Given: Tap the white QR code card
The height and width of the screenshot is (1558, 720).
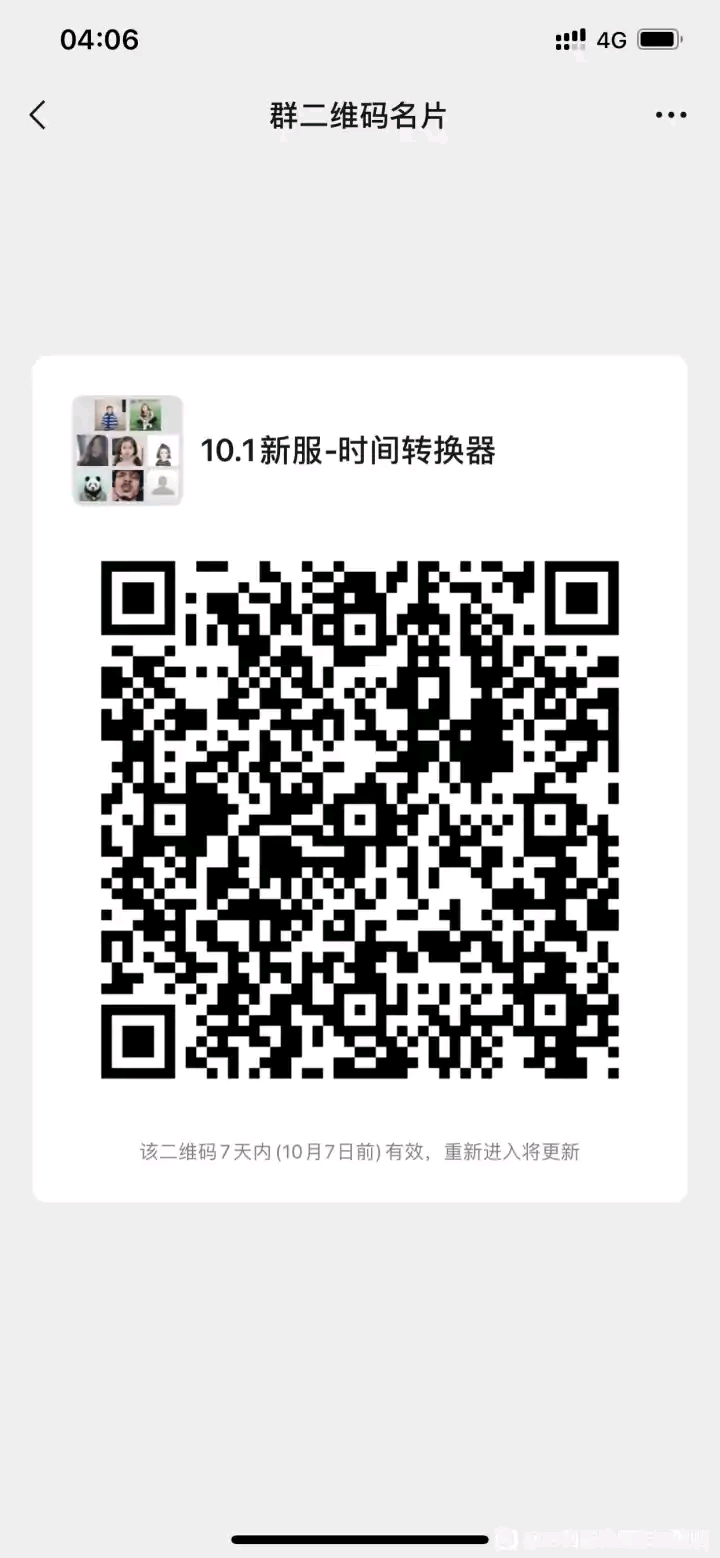Looking at the screenshot, I should 360,780.
